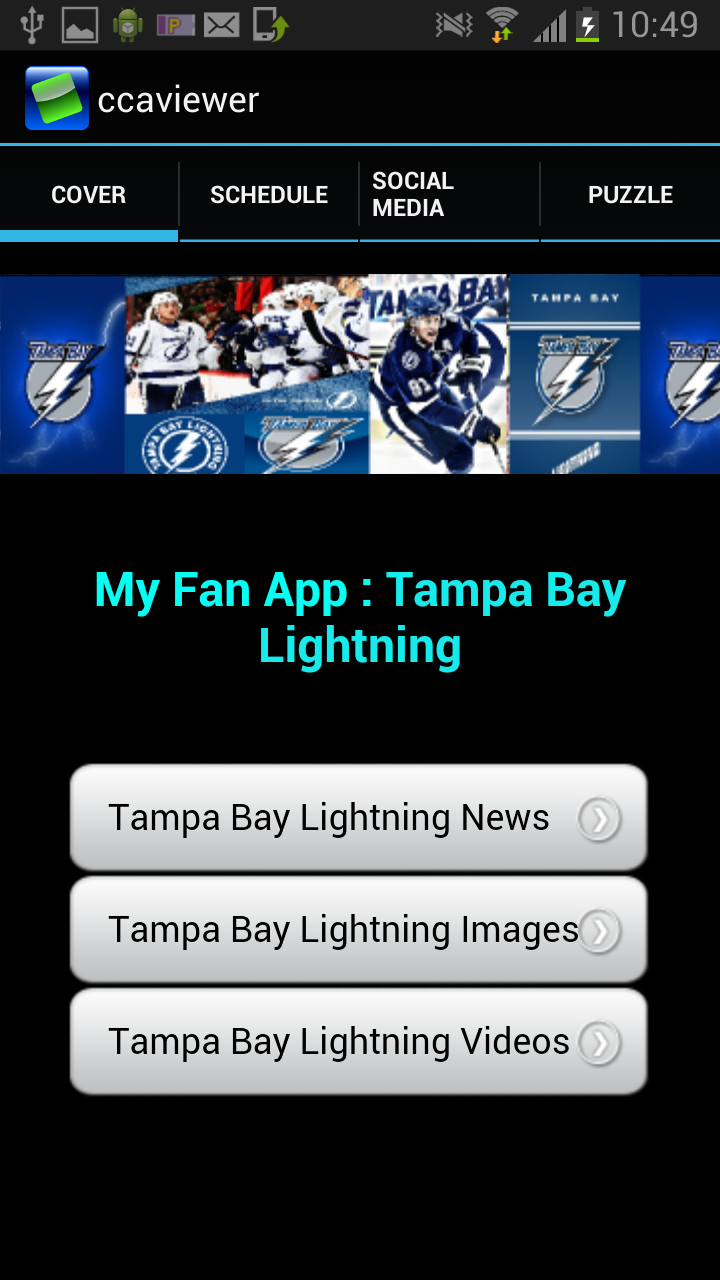The width and height of the screenshot is (720, 1280).
Task: Switch to the SCHEDULE tab
Action: pos(268,194)
